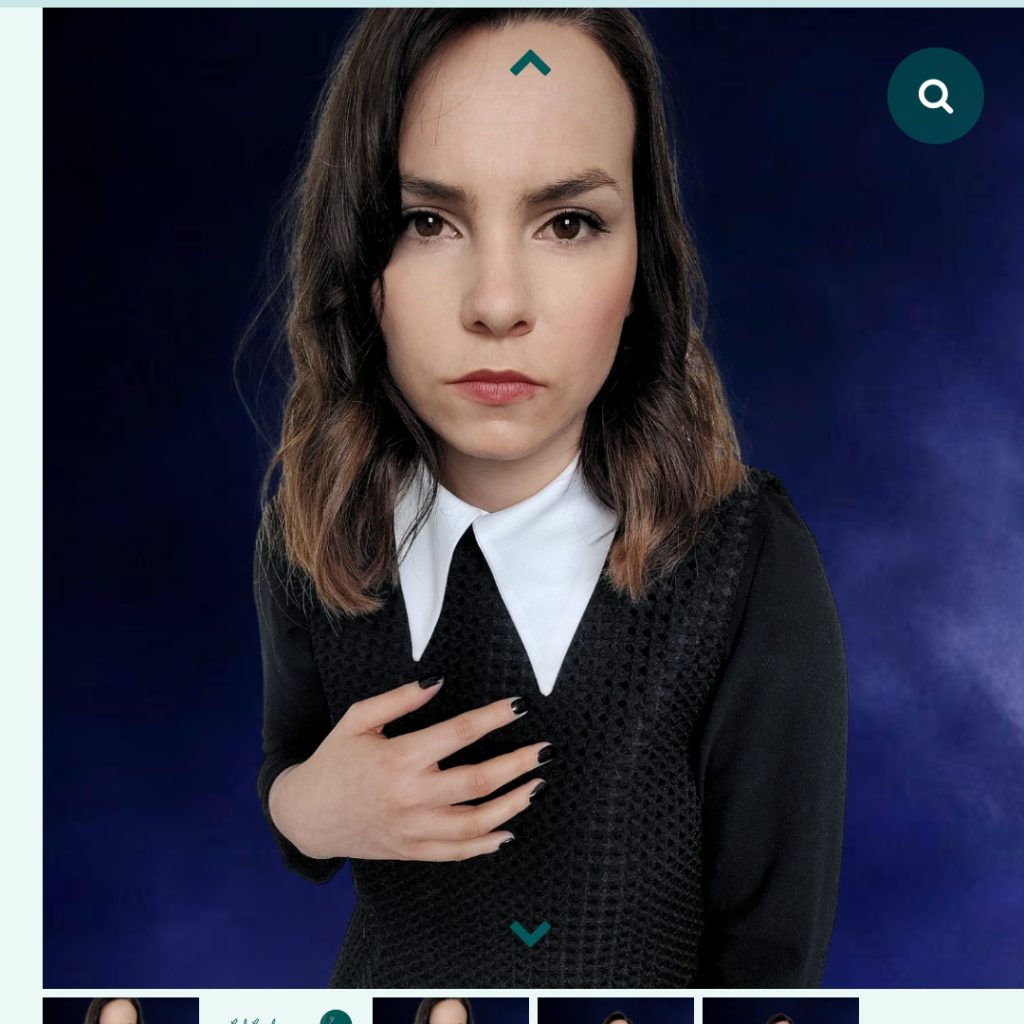Go to the next image with the down chevron
The width and height of the screenshot is (1024, 1024).
pos(530,933)
